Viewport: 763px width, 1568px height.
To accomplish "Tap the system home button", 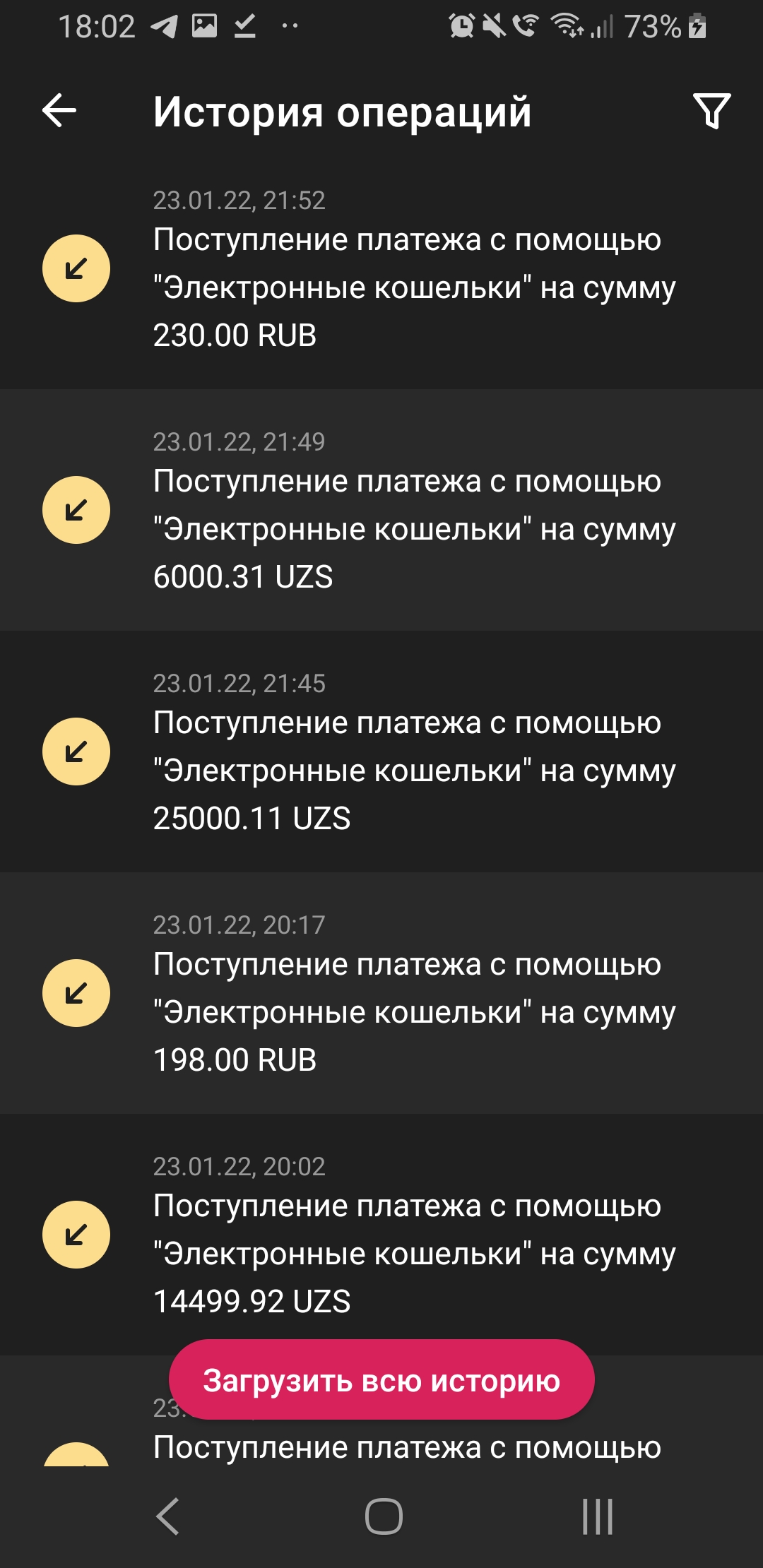I will click(x=384, y=1516).
